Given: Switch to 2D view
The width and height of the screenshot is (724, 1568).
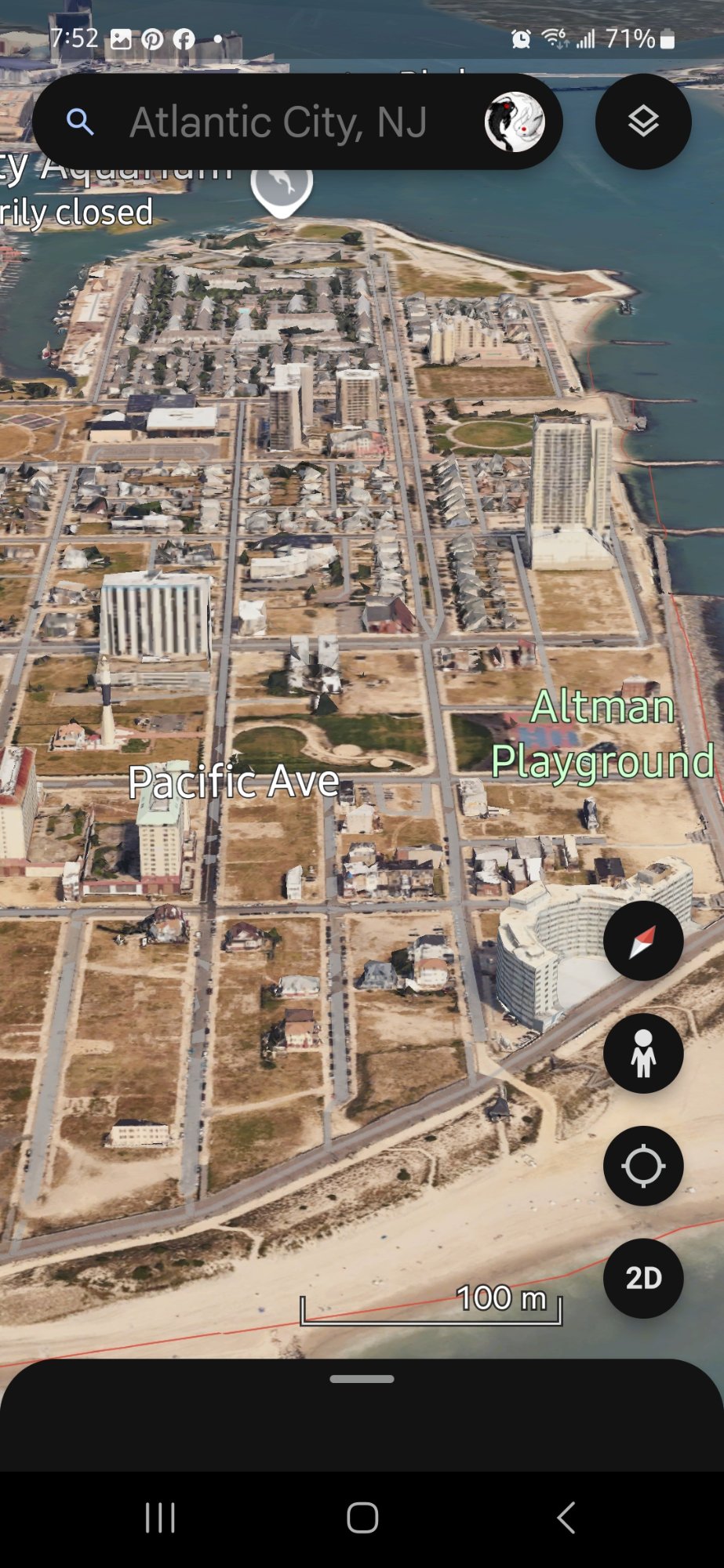Looking at the screenshot, I should 643,1278.
